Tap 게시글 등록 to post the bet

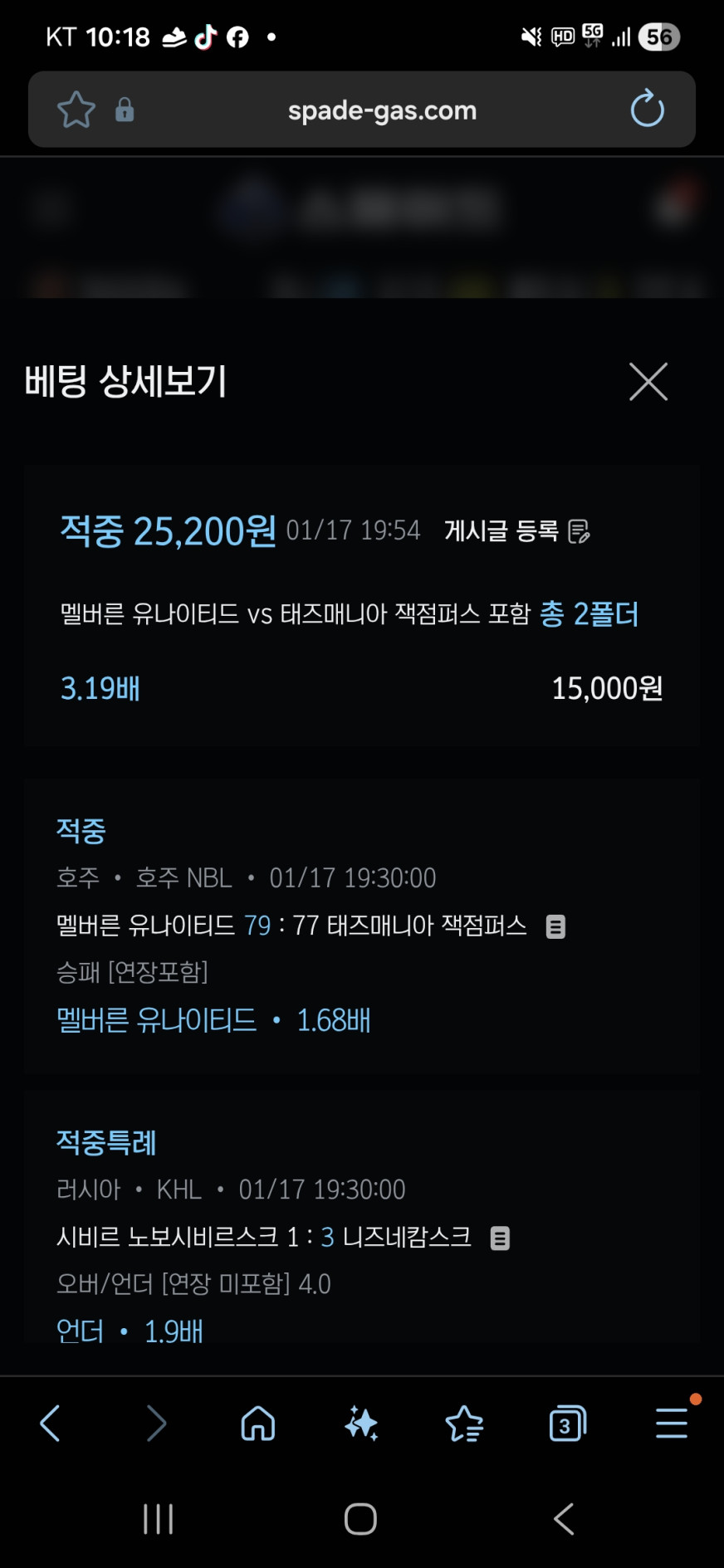point(516,531)
